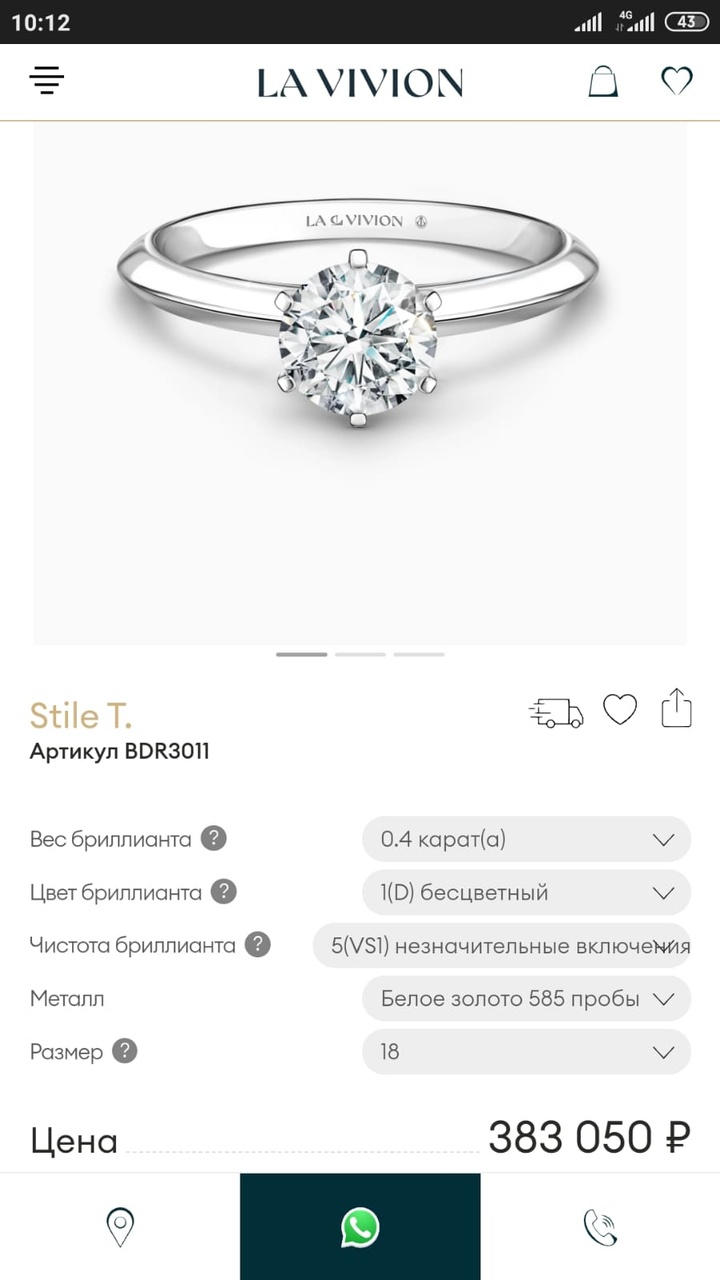Change diamond color from 1(D) бесцветный
The image size is (720, 1280).
pos(526,892)
